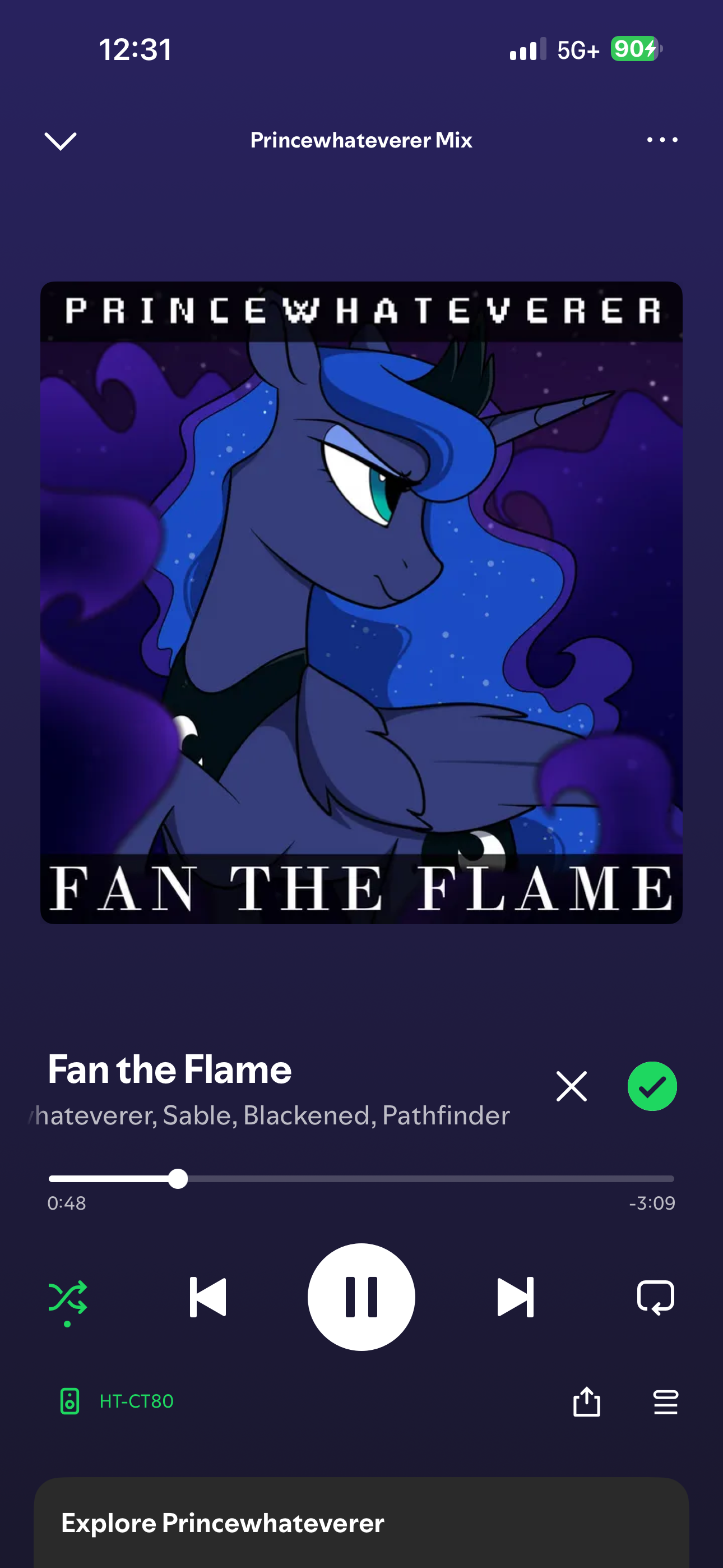Skip to the next track
This screenshot has height=1568, width=723.
(515, 1297)
